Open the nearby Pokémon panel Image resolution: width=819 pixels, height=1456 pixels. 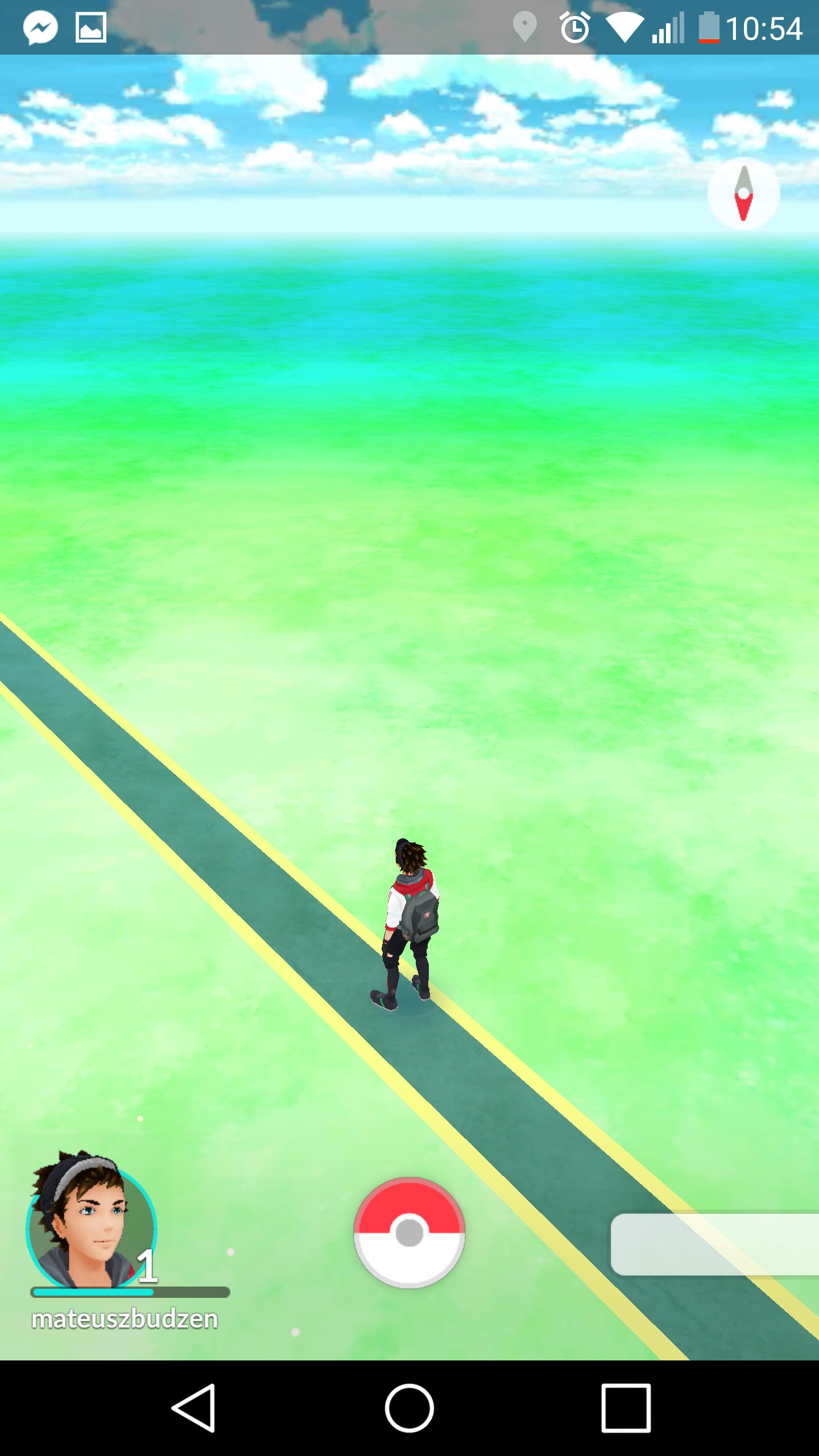(x=715, y=1244)
